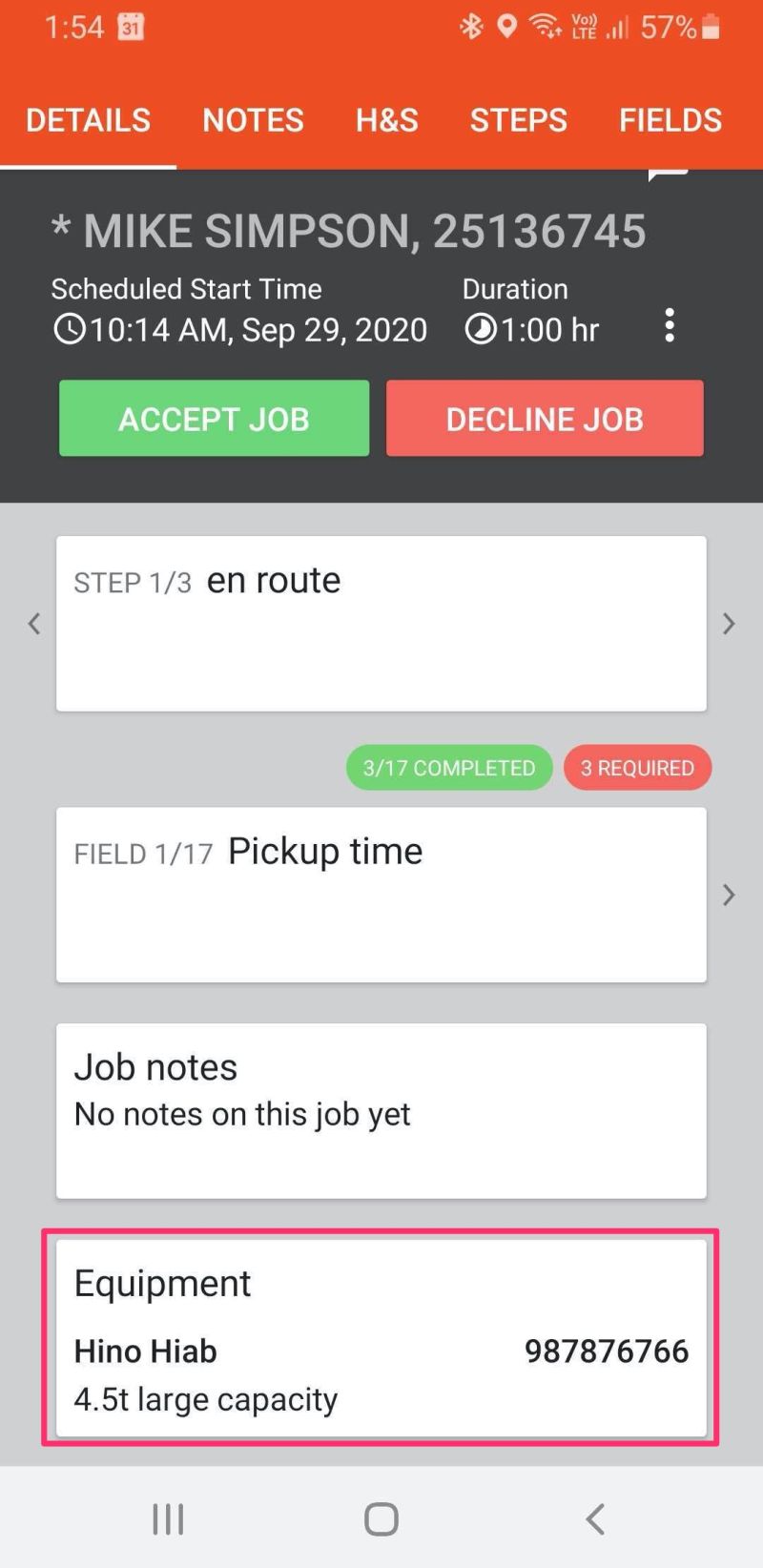
Task: Show the next field after Pickup time
Action: click(x=729, y=895)
